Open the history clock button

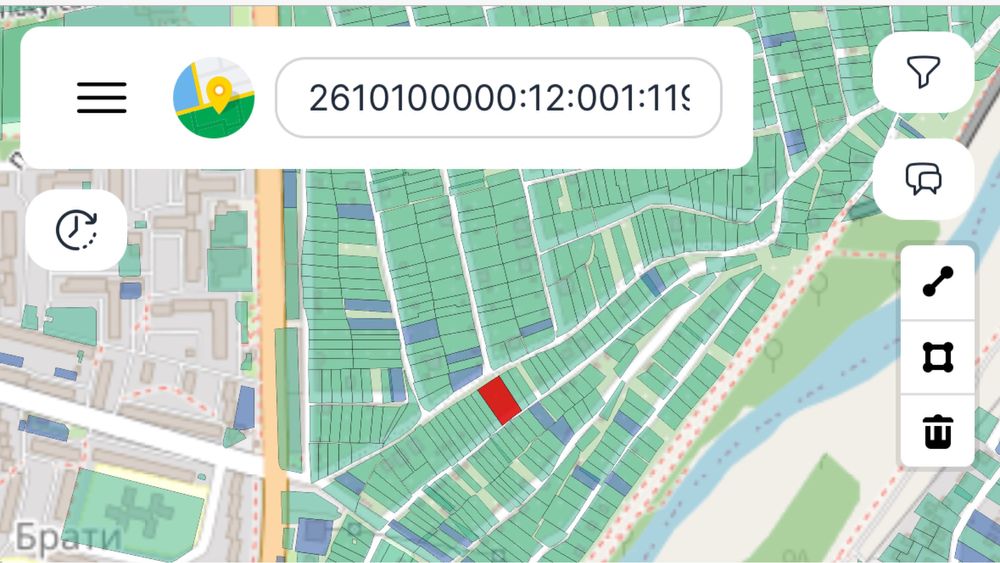click(x=76, y=230)
